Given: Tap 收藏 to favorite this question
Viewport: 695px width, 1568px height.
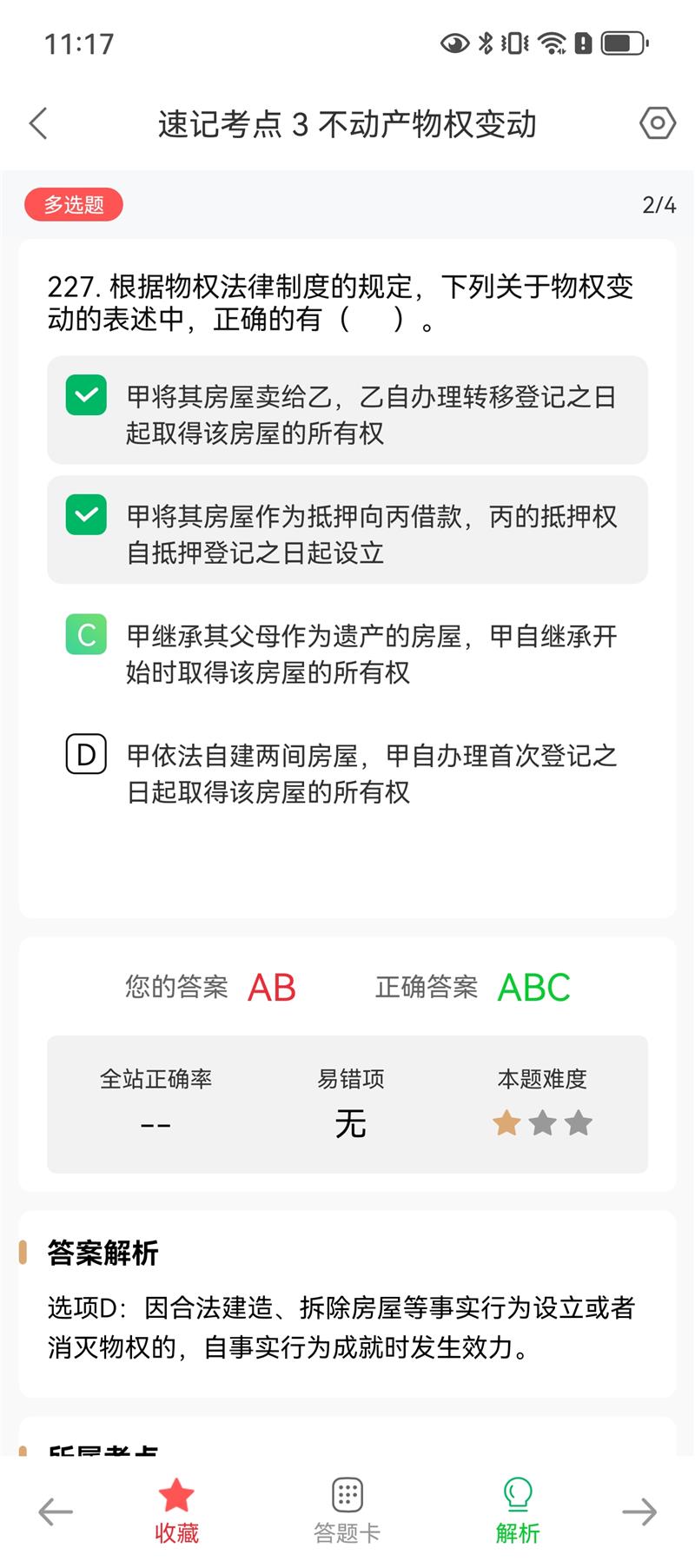Looking at the screenshot, I should coord(176,1512).
